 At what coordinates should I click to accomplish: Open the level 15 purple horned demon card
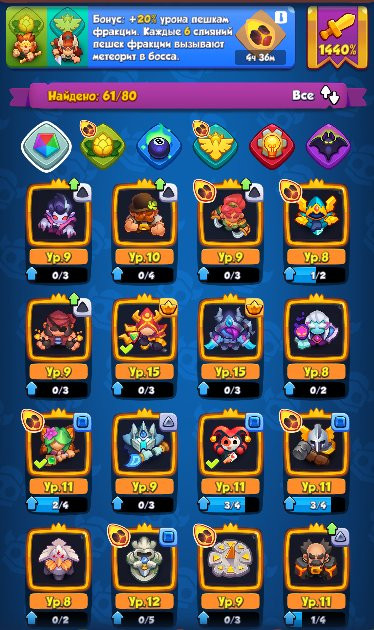[x=231, y=346]
